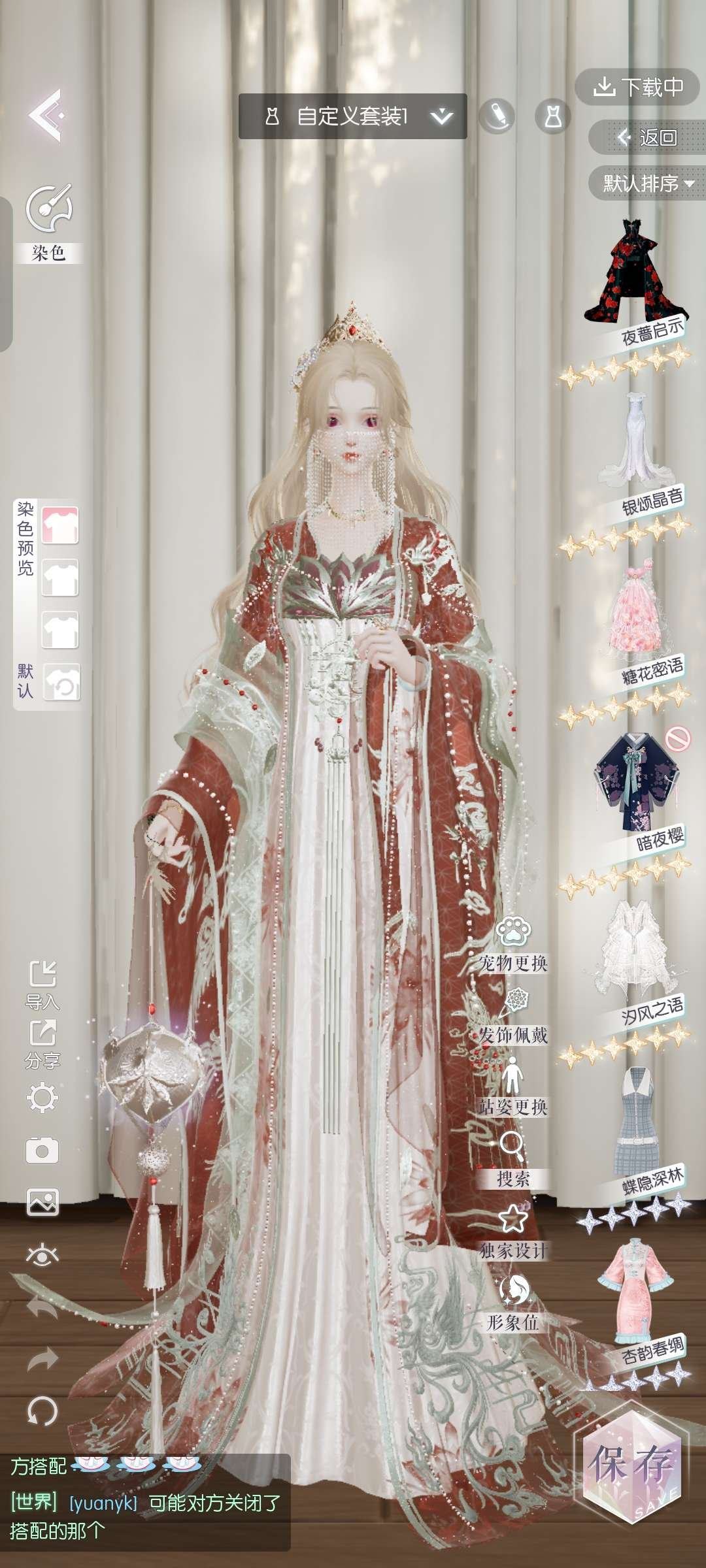Tap 导入 import button
Viewport: 706px width, 1568px height.
42,985
